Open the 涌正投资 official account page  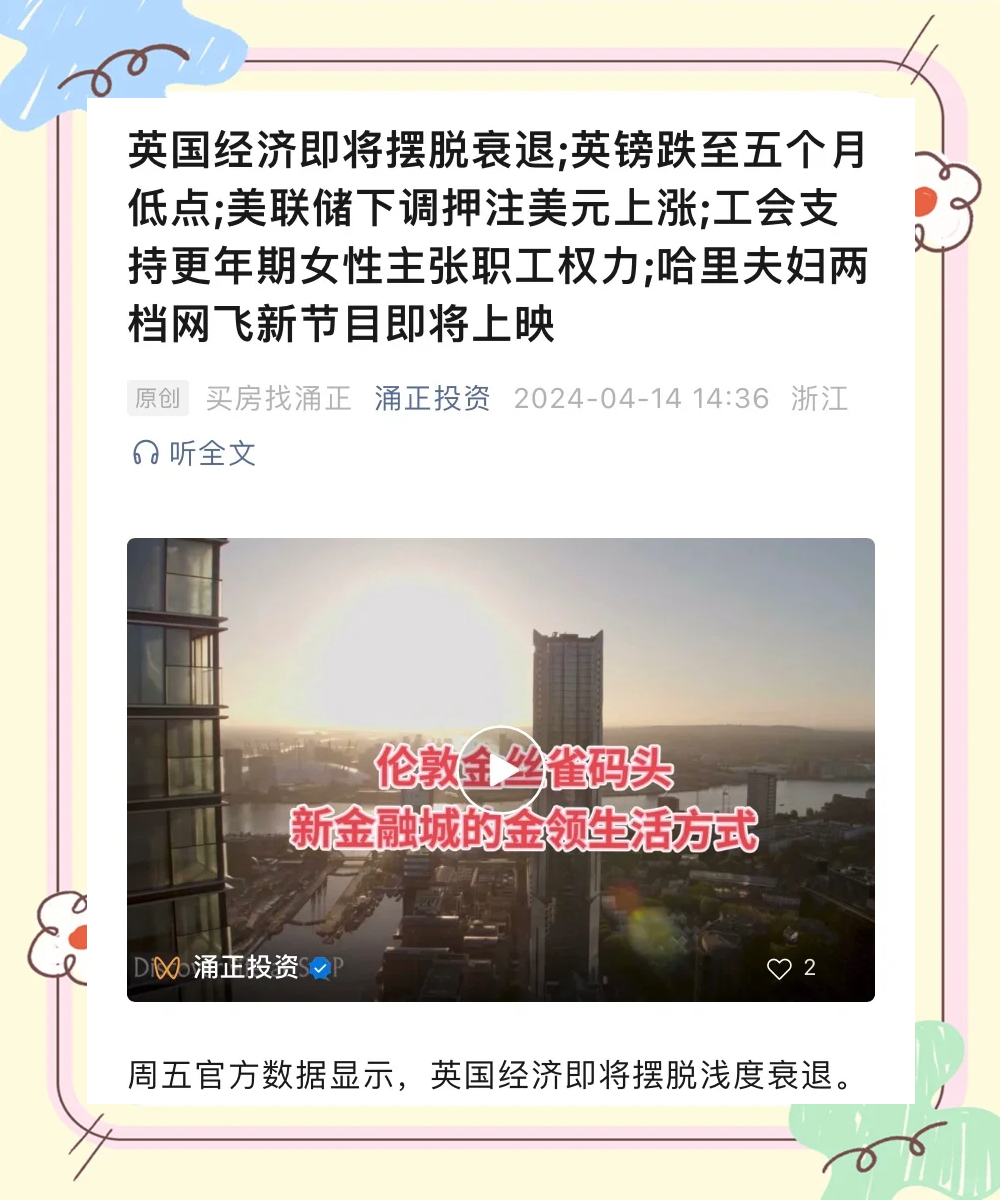(x=431, y=398)
